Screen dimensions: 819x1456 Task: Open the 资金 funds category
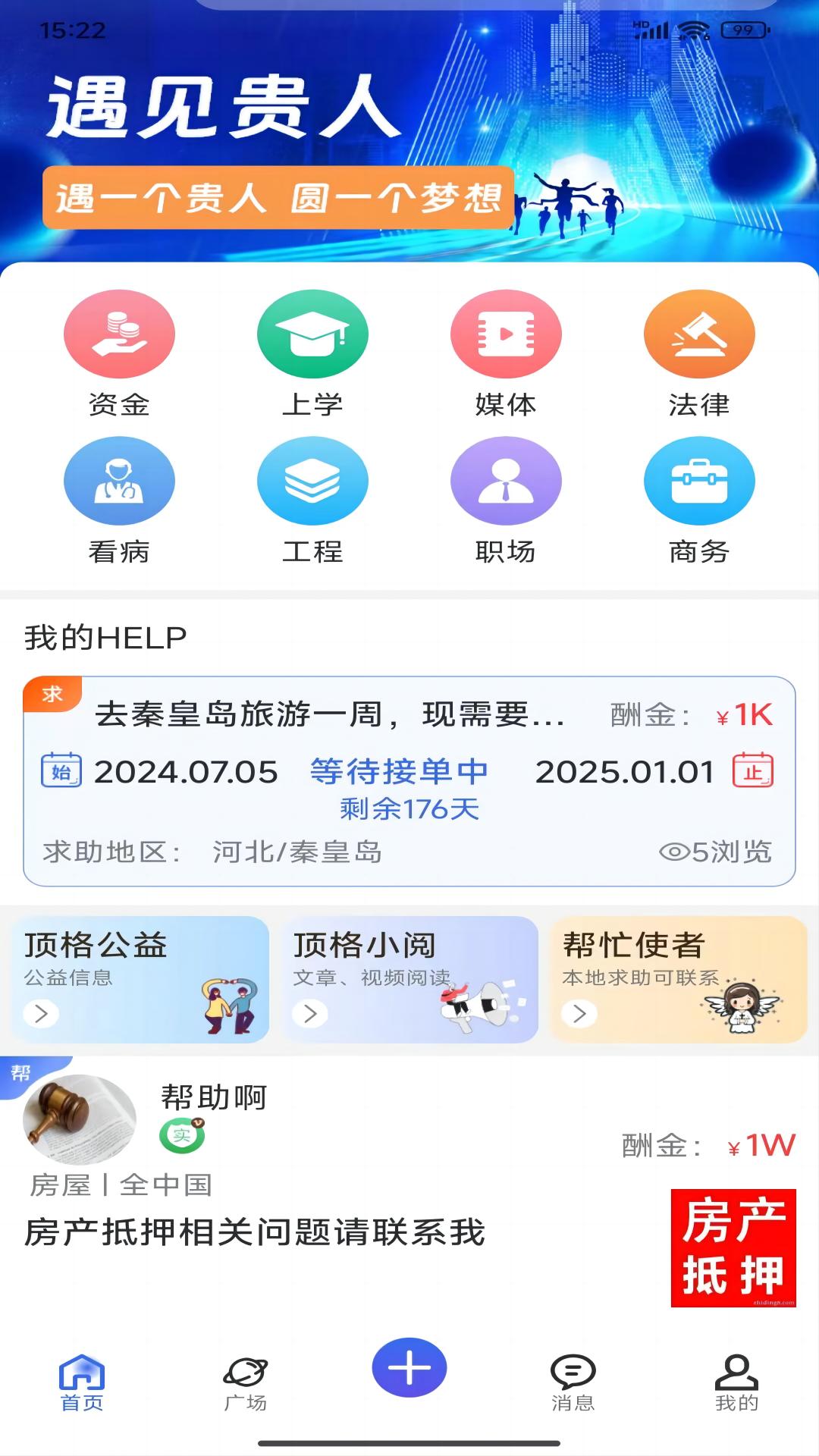[x=120, y=334]
